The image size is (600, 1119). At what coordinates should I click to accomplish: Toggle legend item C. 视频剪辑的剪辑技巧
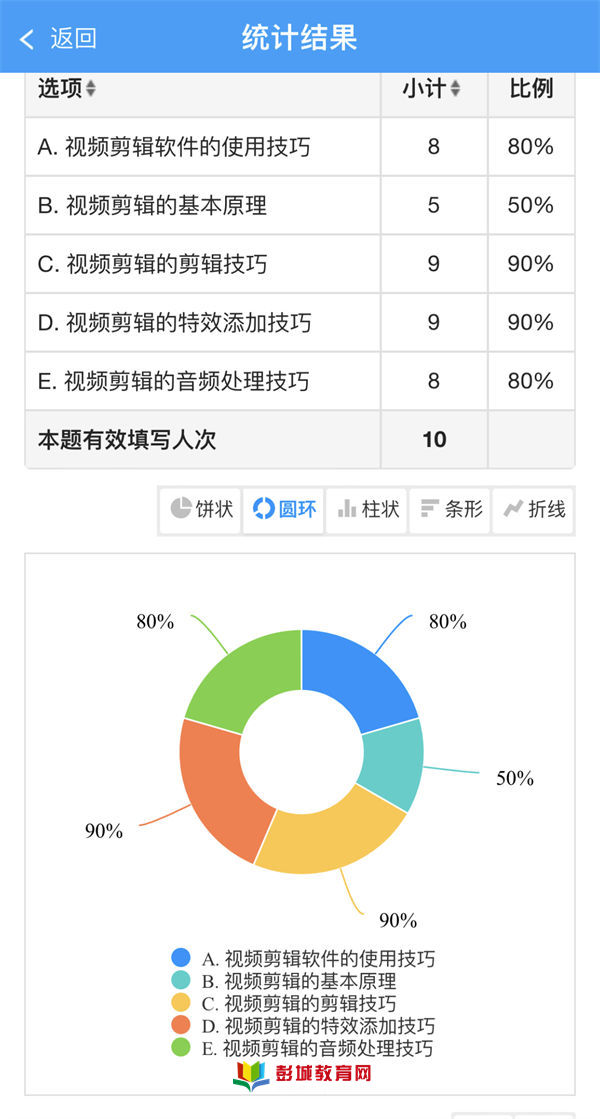click(284, 1003)
